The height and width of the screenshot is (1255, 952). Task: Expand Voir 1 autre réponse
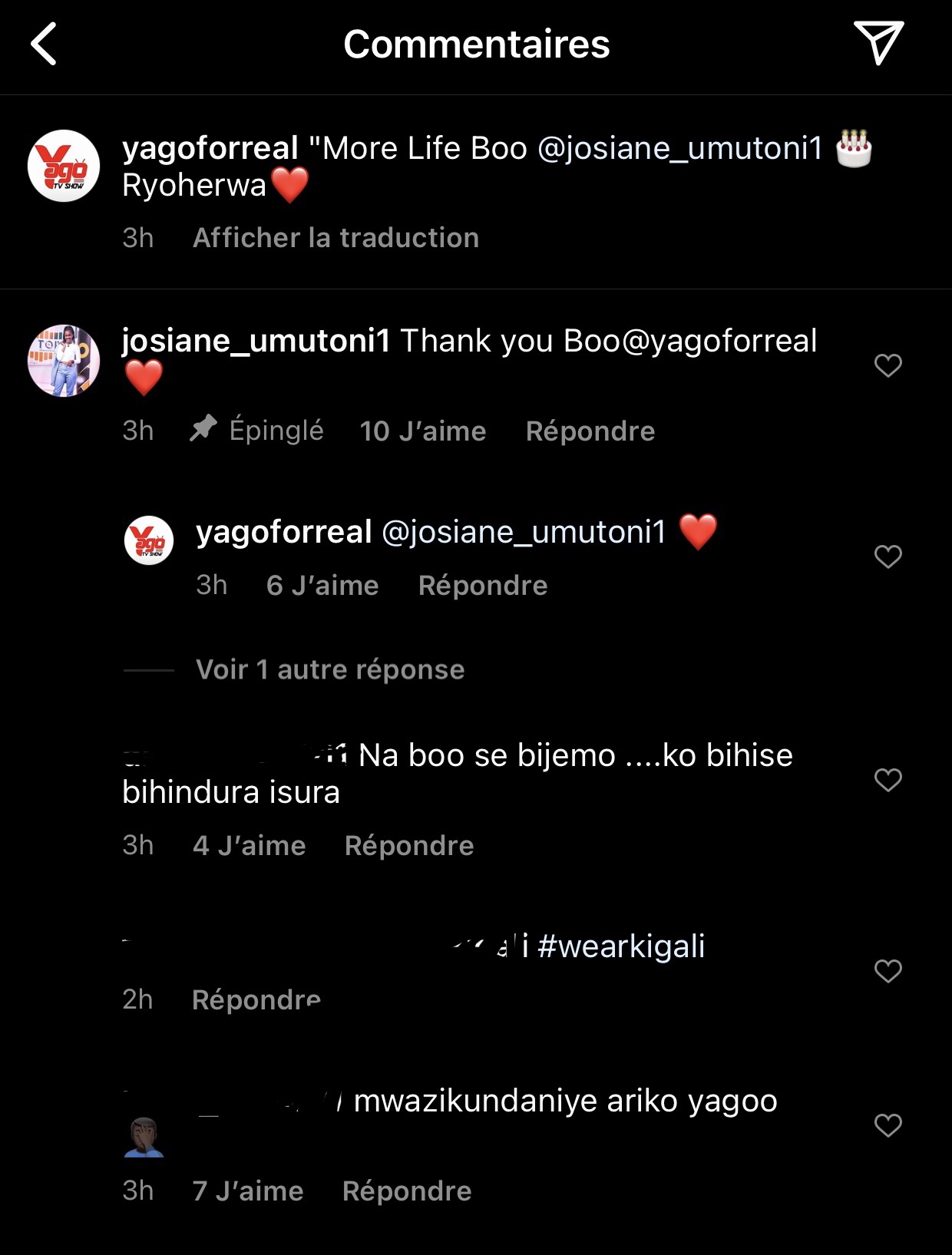(330, 670)
